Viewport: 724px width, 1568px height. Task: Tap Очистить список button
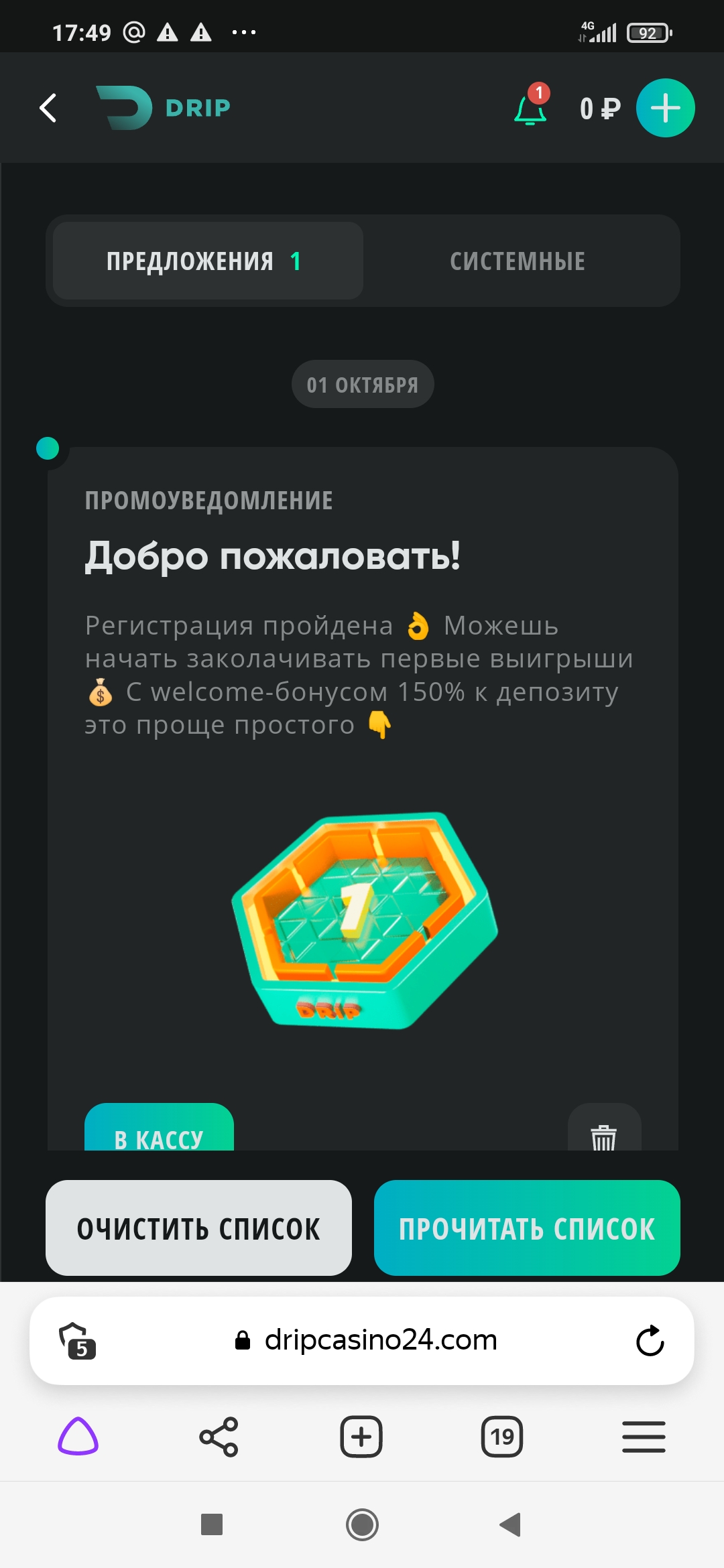[198, 1228]
